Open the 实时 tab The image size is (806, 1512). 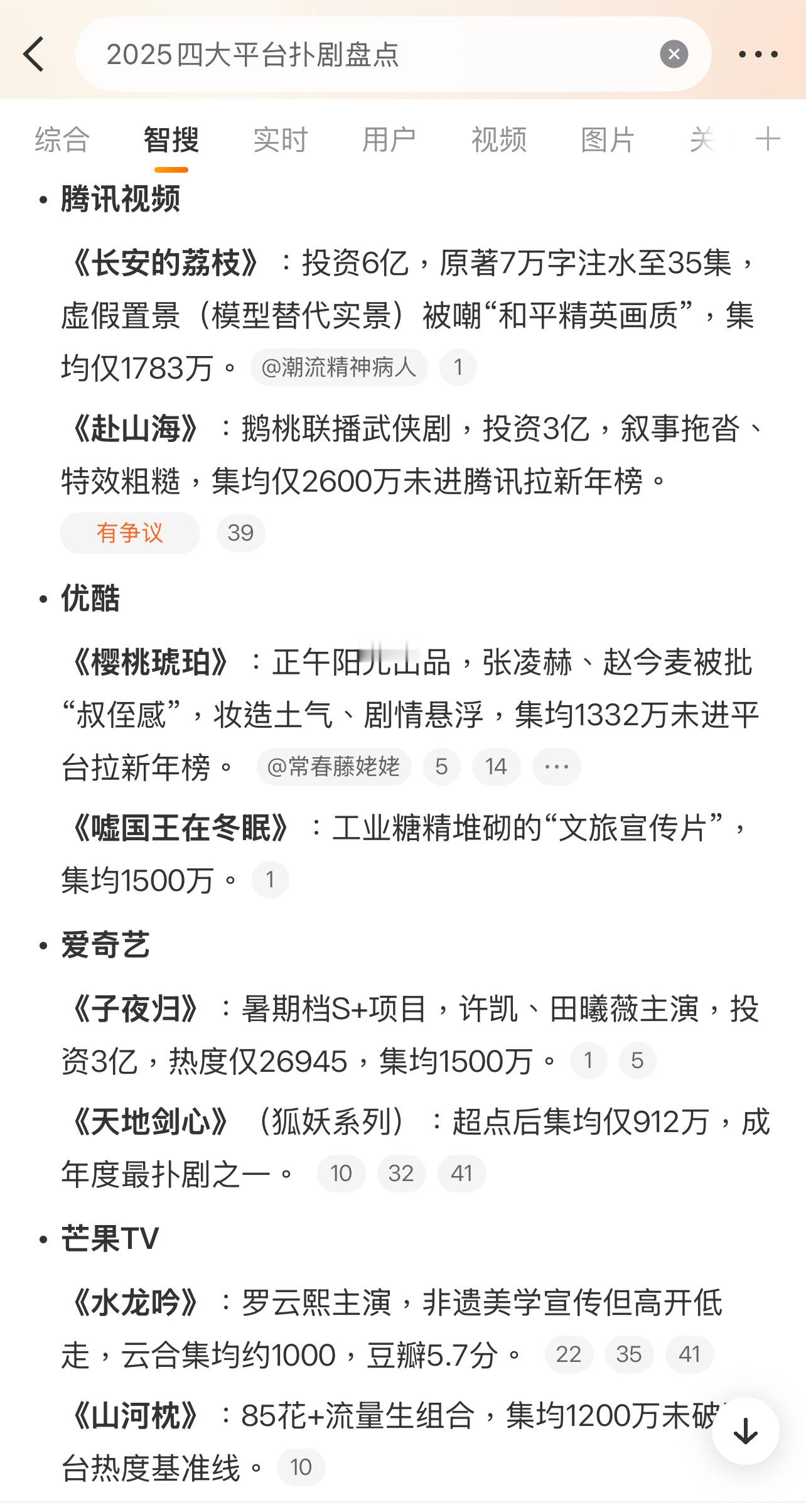[278, 139]
